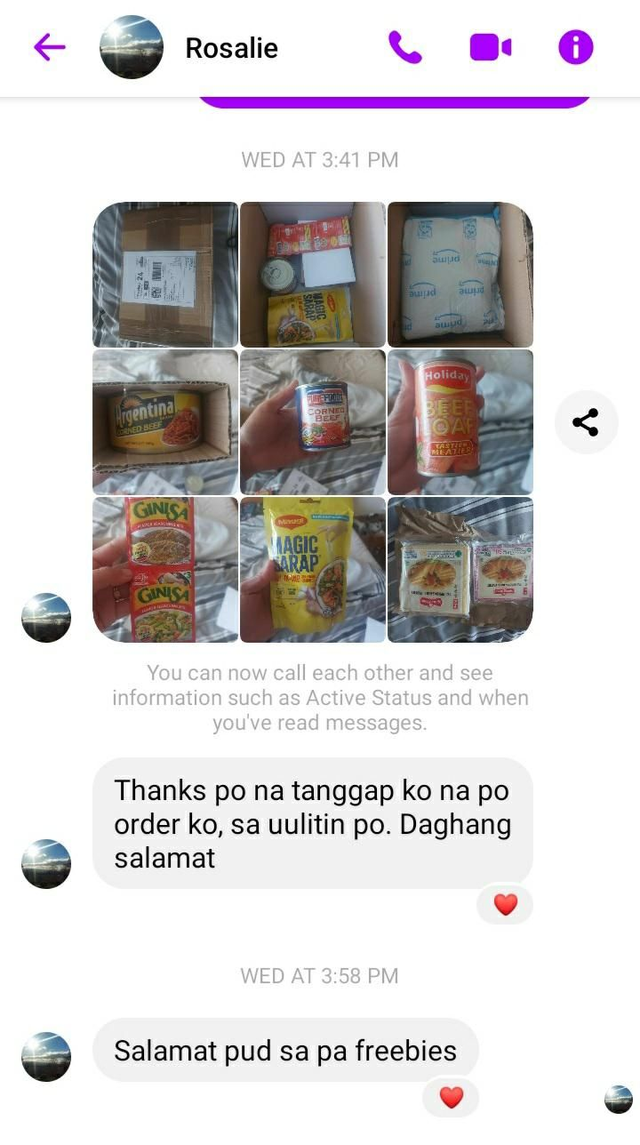Open the bubble-wrapped package photo
Screen dimensions: 640x1145
point(460,274)
